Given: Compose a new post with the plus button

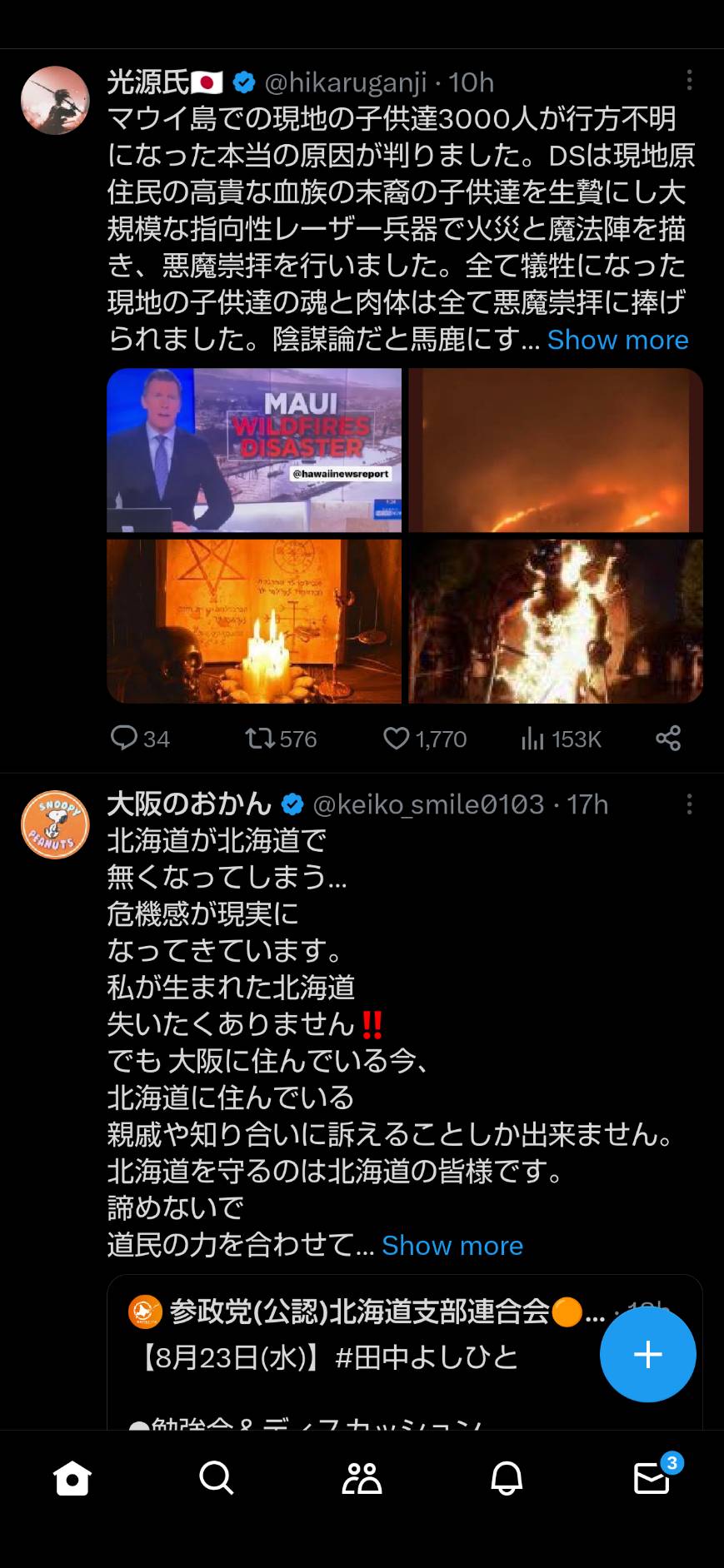Looking at the screenshot, I should [x=648, y=1354].
